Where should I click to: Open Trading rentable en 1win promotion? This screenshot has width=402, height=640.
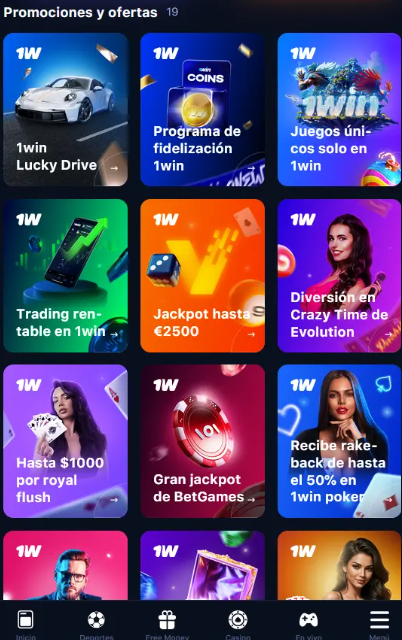(65, 276)
